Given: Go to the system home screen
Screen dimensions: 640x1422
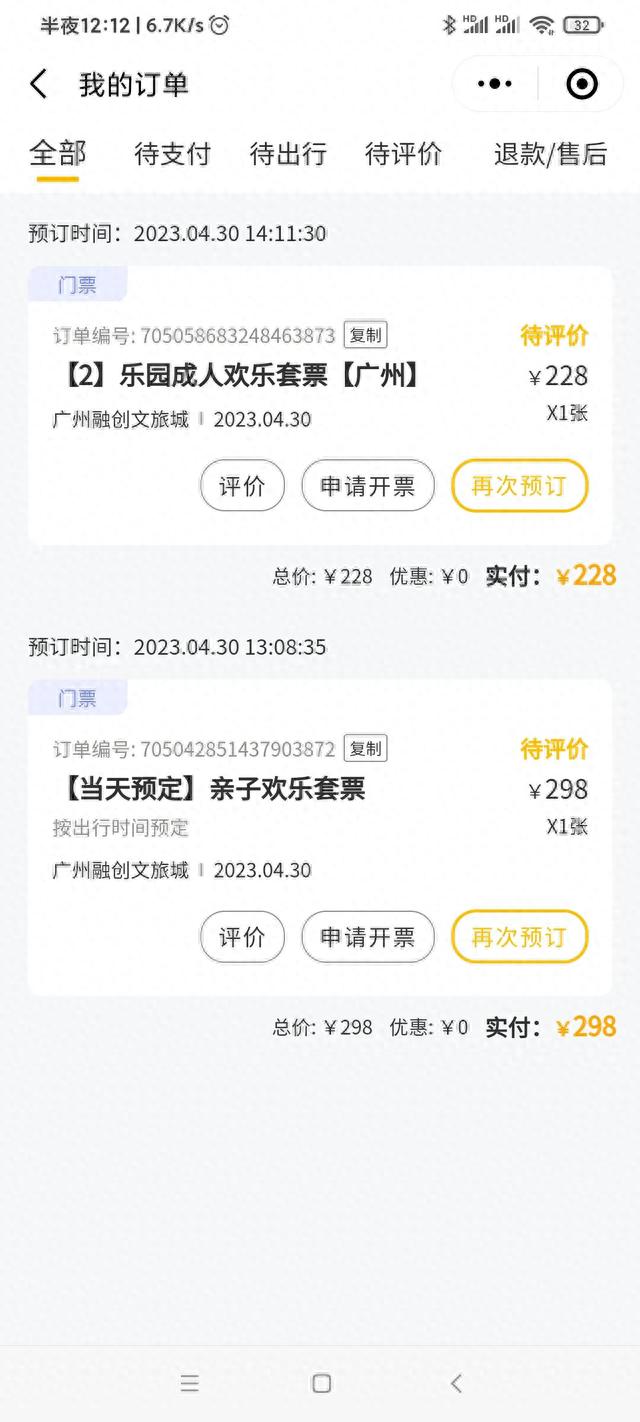Looking at the screenshot, I should pos(321,1383).
